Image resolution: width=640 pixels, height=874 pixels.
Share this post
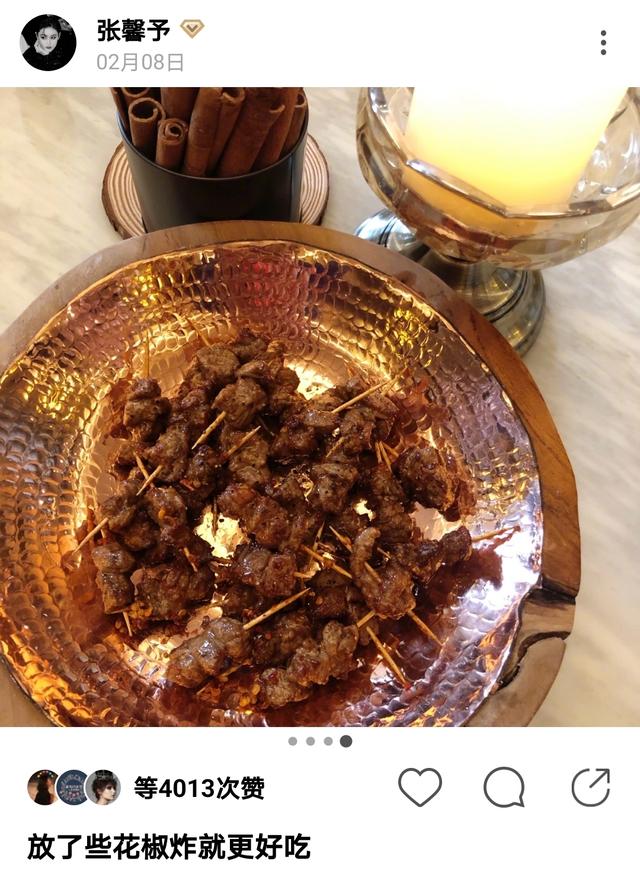pos(590,787)
